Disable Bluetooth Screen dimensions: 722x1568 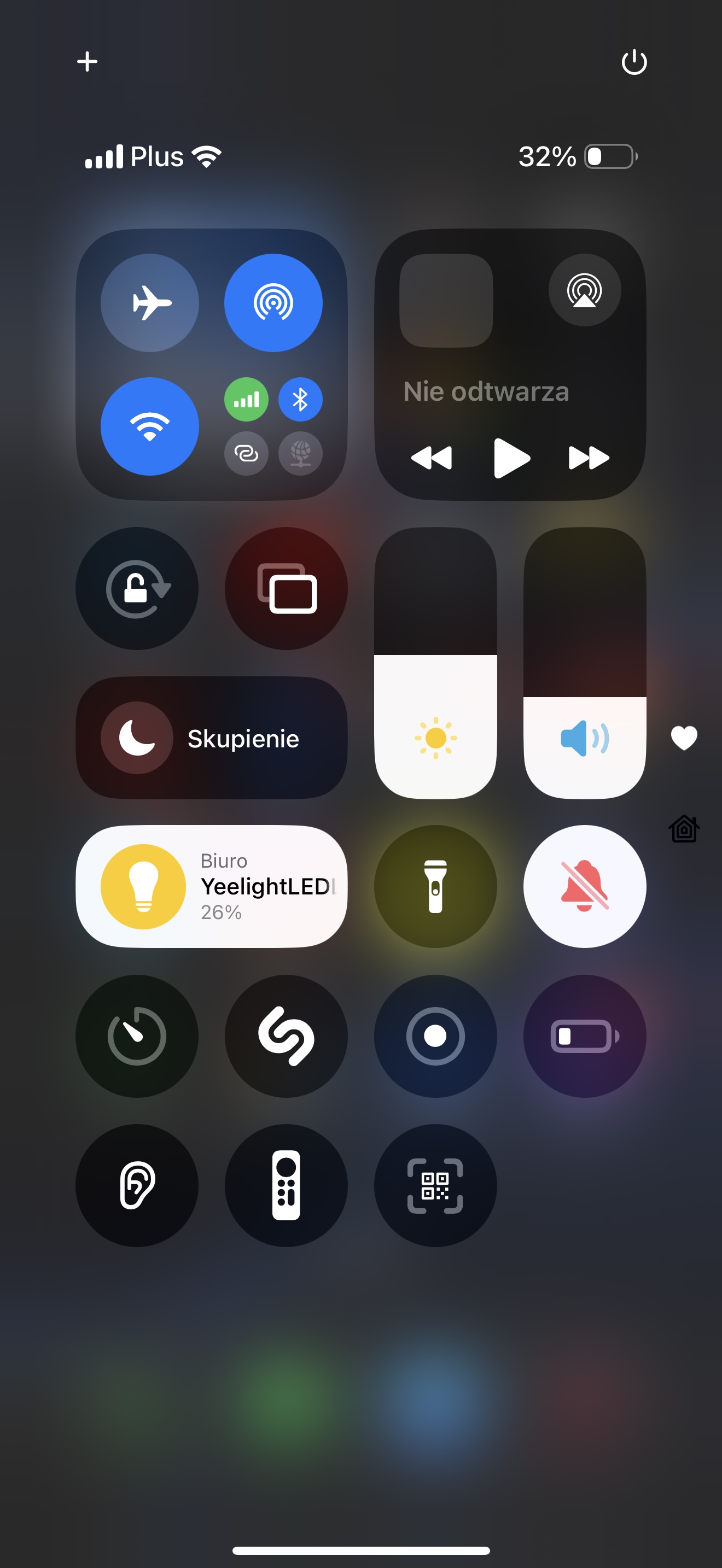point(300,399)
